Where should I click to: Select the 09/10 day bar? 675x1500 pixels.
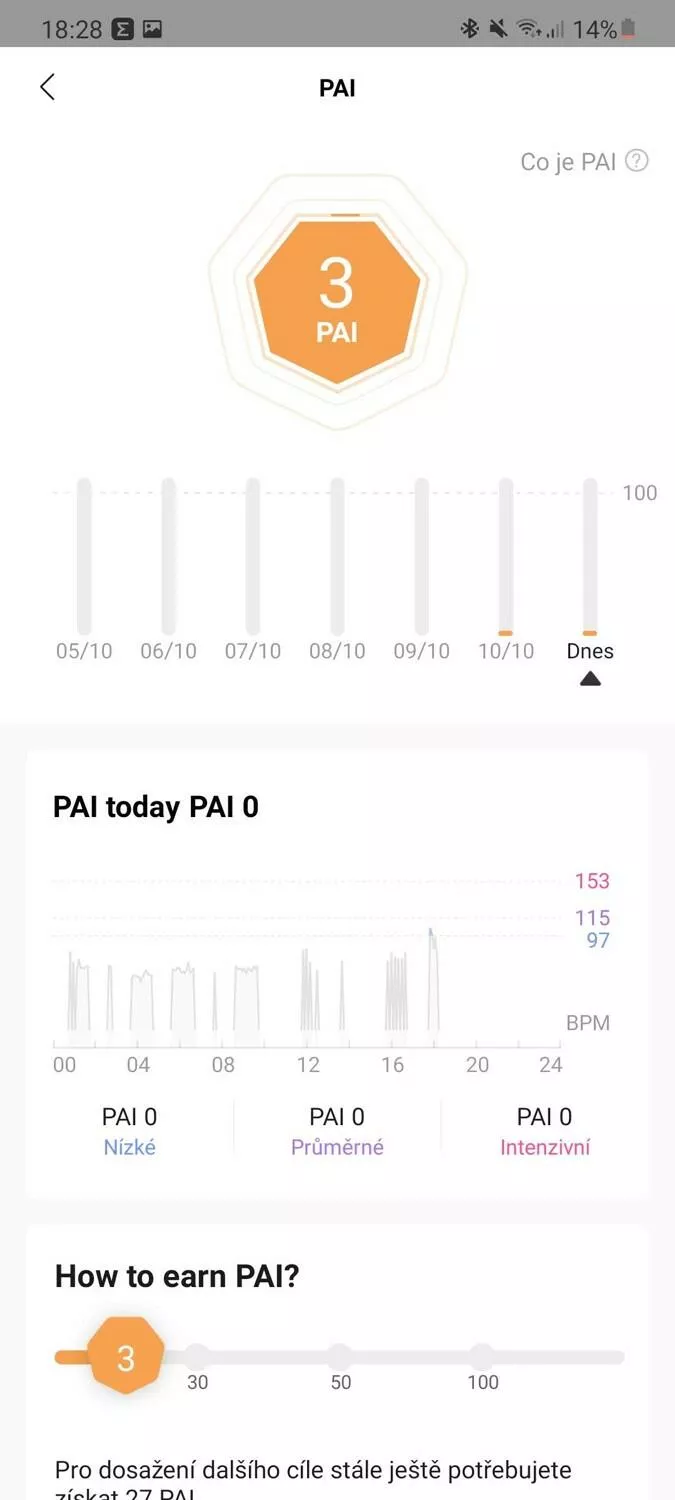tap(422, 556)
